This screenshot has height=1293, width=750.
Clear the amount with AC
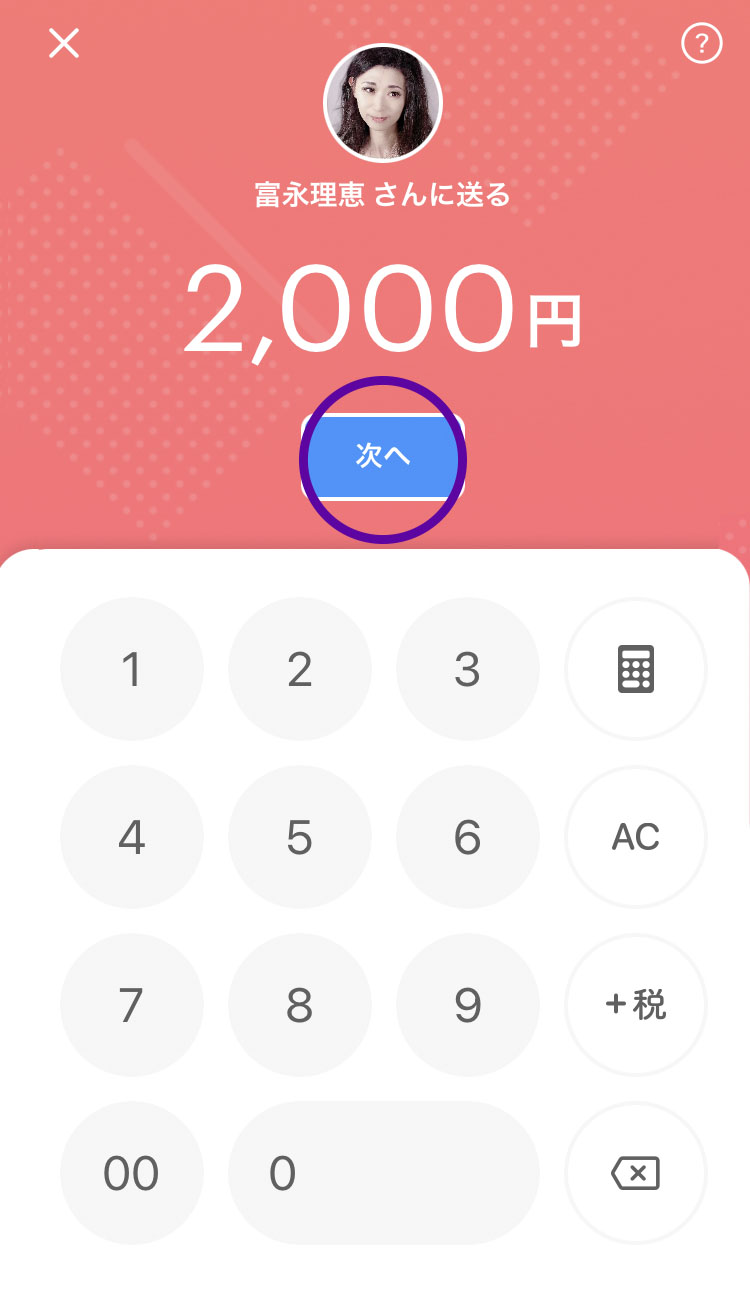coord(636,838)
